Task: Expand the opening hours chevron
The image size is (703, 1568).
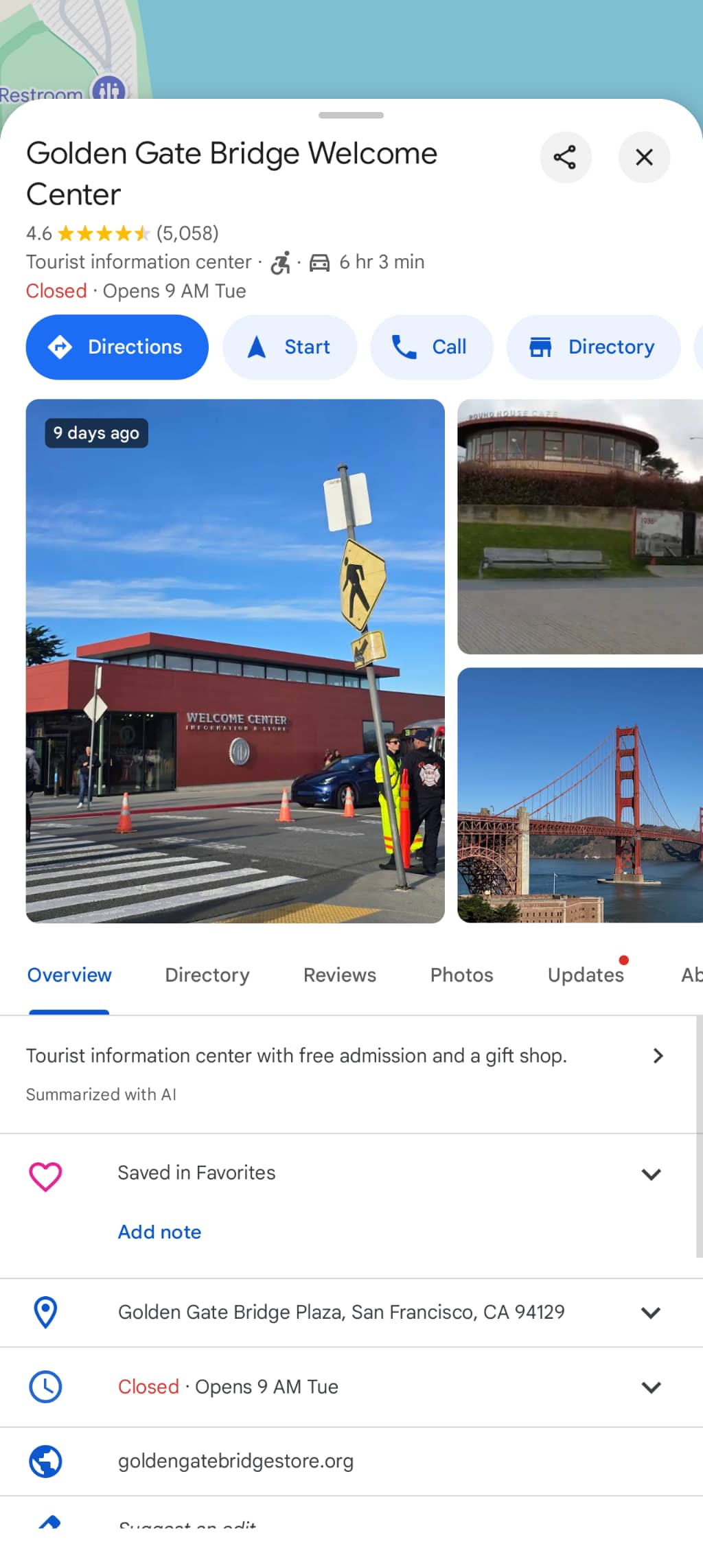Action: [x=651, y=1386]
